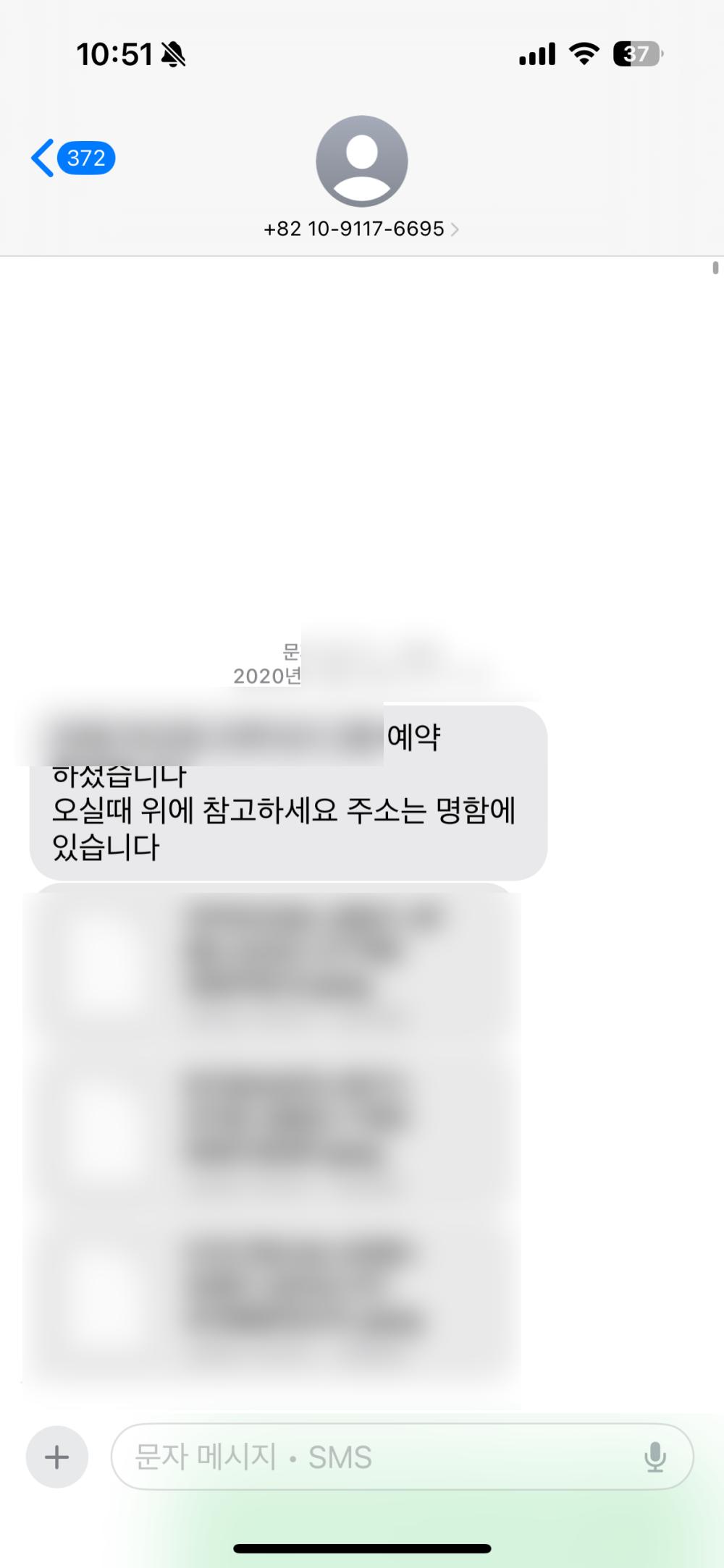Open the plus attachments menu
This screenshot has height=1568, width=724.
[57, 1457]
